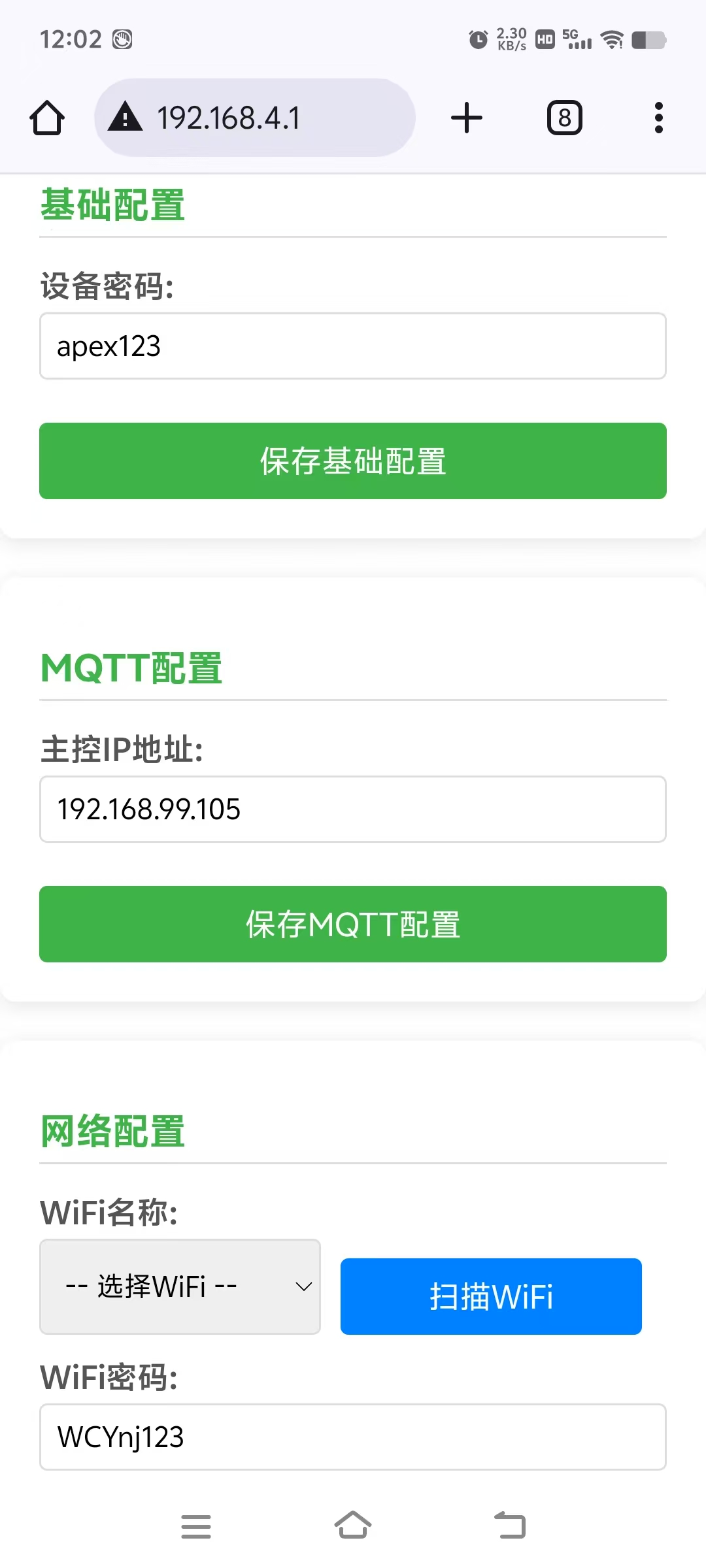The width and height of the screenshot is (706, 1568).
Task: Open recent apps from navigation bar
Action: (x=196, y=1526)
